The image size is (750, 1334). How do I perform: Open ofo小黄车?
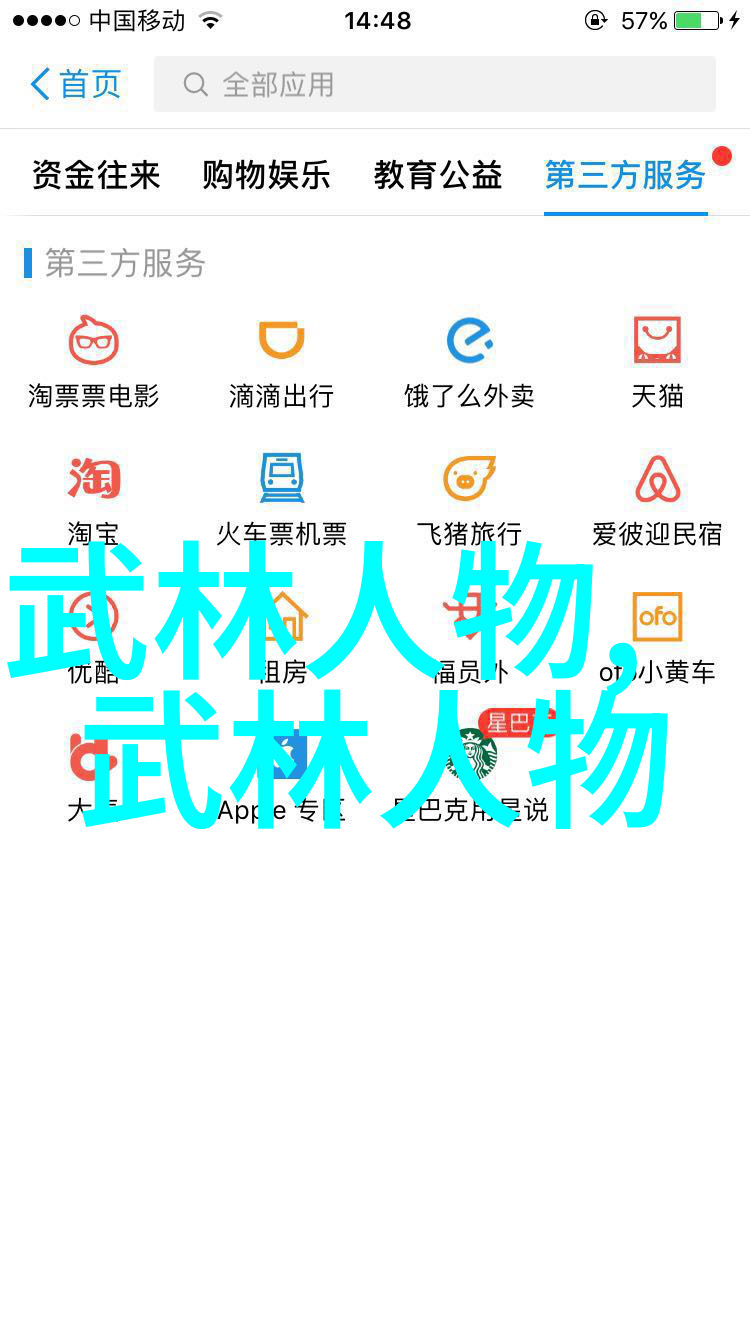[657, 635]
